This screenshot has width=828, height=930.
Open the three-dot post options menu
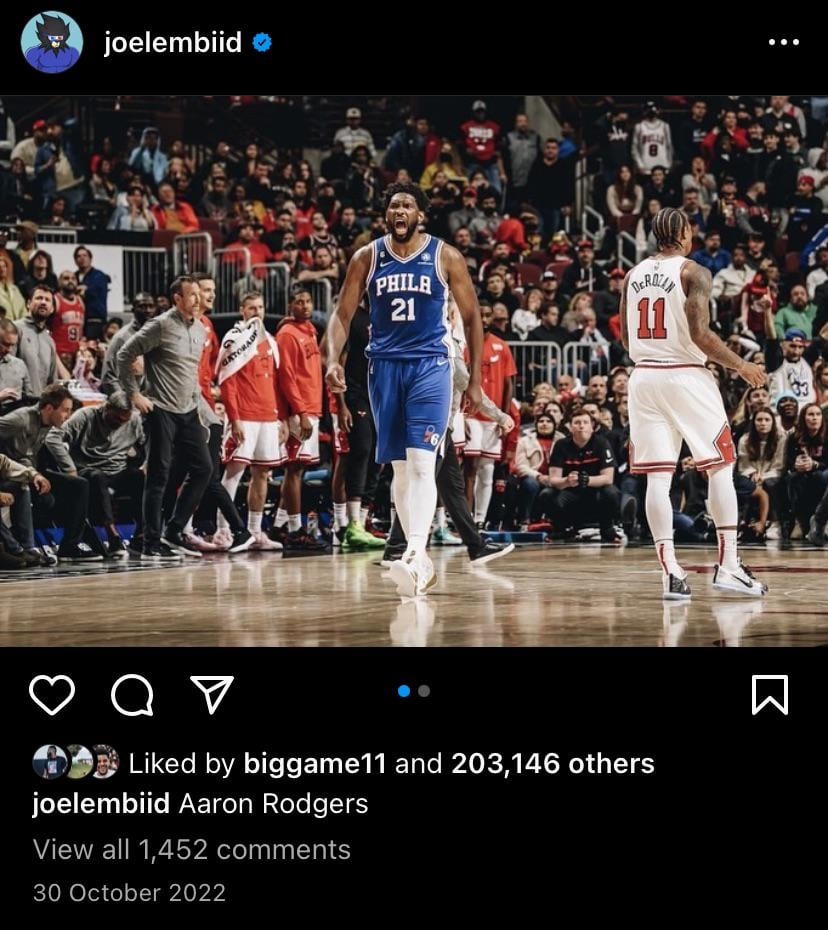pos(783,42)
